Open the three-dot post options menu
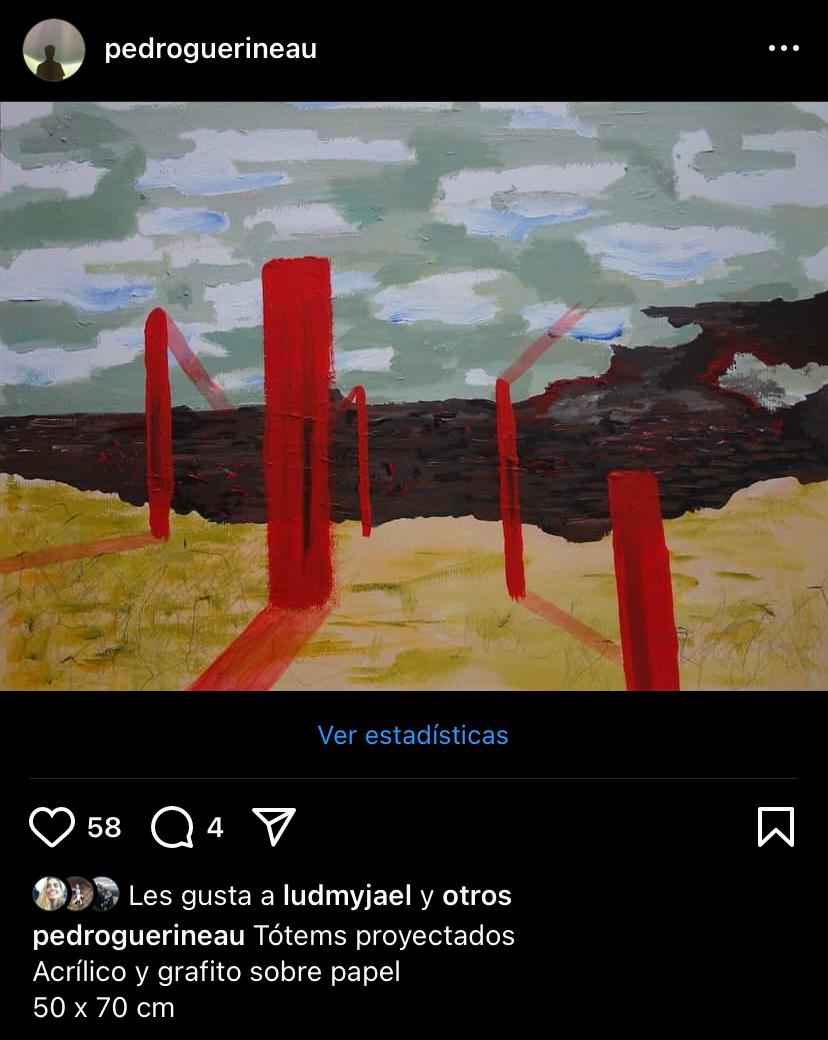Screen dimensions: 828x1040 coord(783,49)
